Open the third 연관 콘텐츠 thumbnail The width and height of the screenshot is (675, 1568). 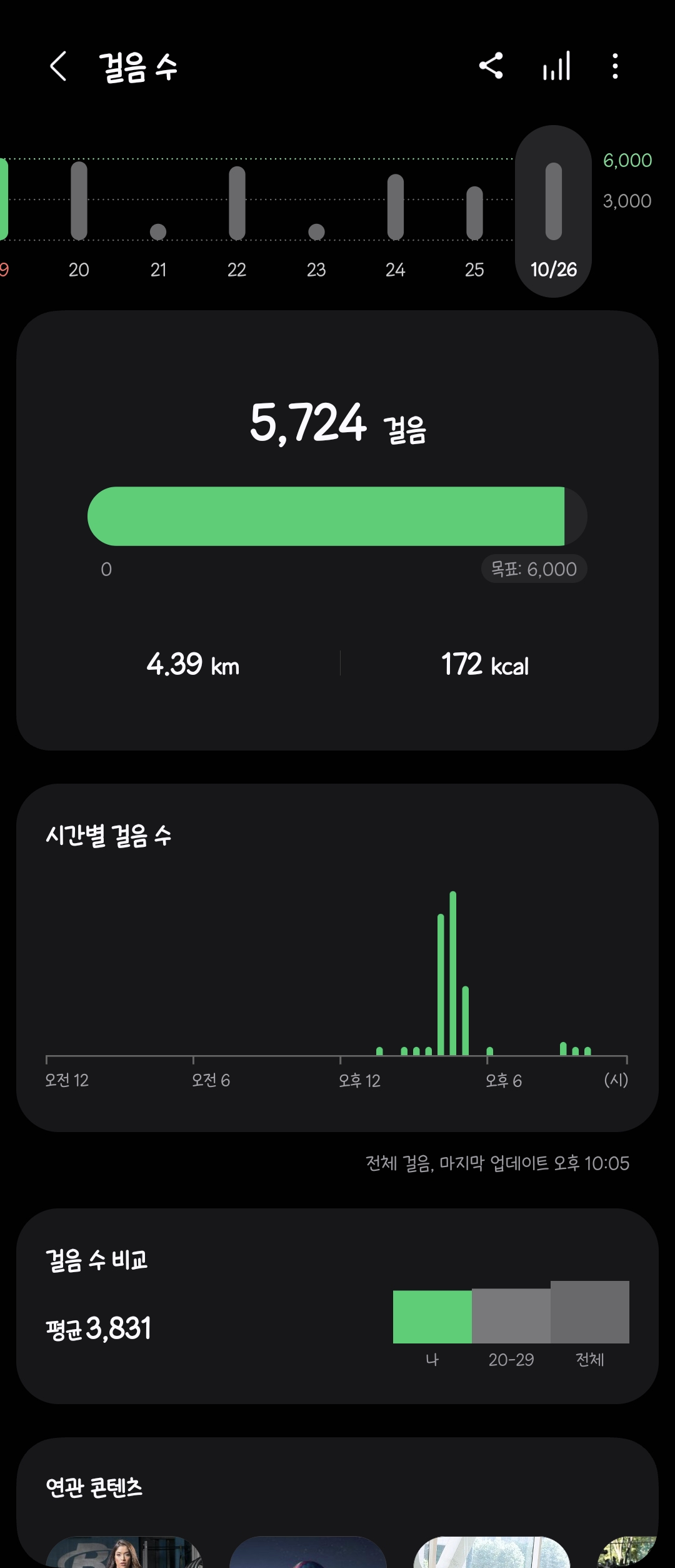[x=491, y=1552]
